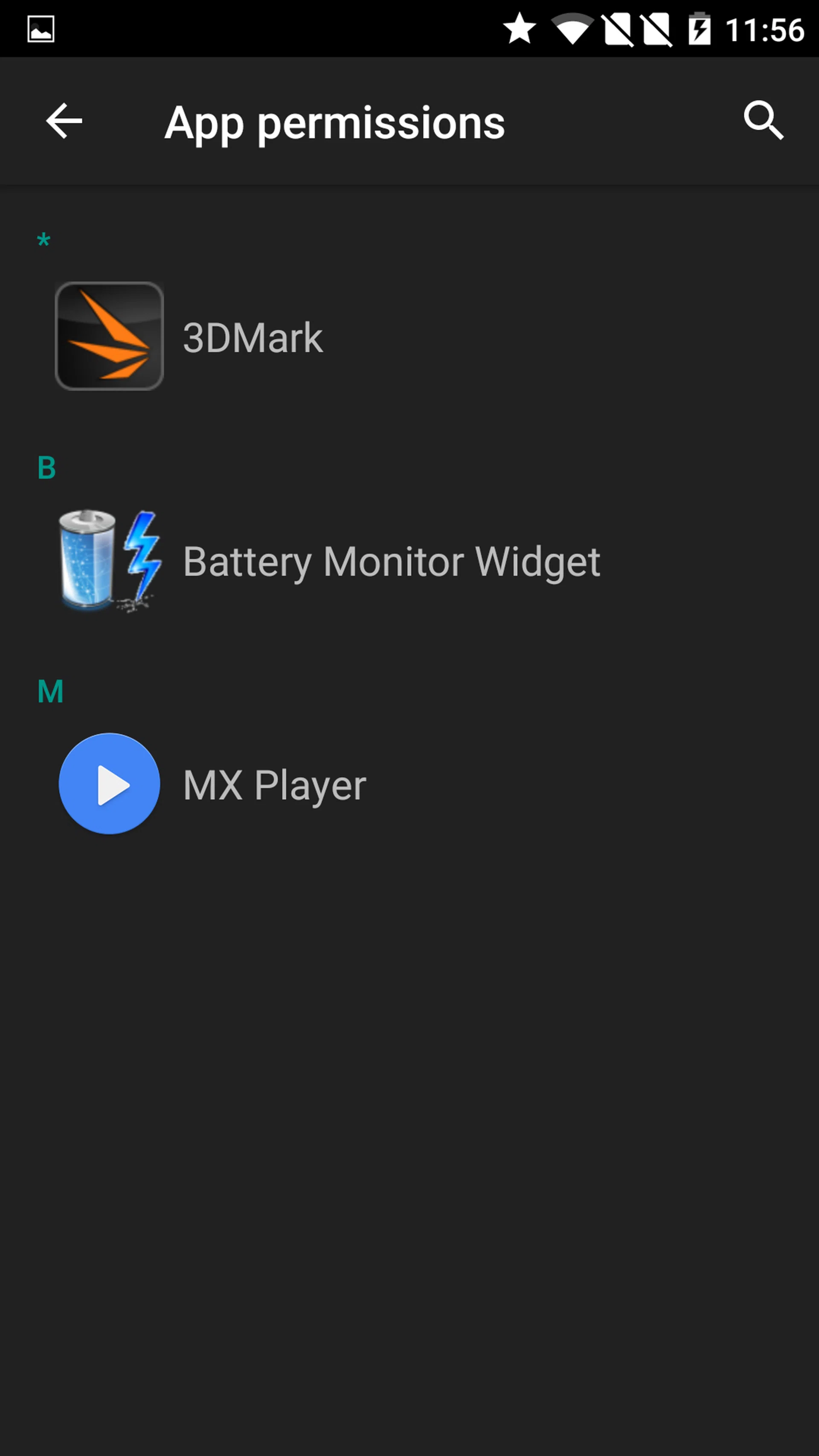Click the App permissions title text
This screenshot has height=1456, width=819.
[x=334, y=122]
